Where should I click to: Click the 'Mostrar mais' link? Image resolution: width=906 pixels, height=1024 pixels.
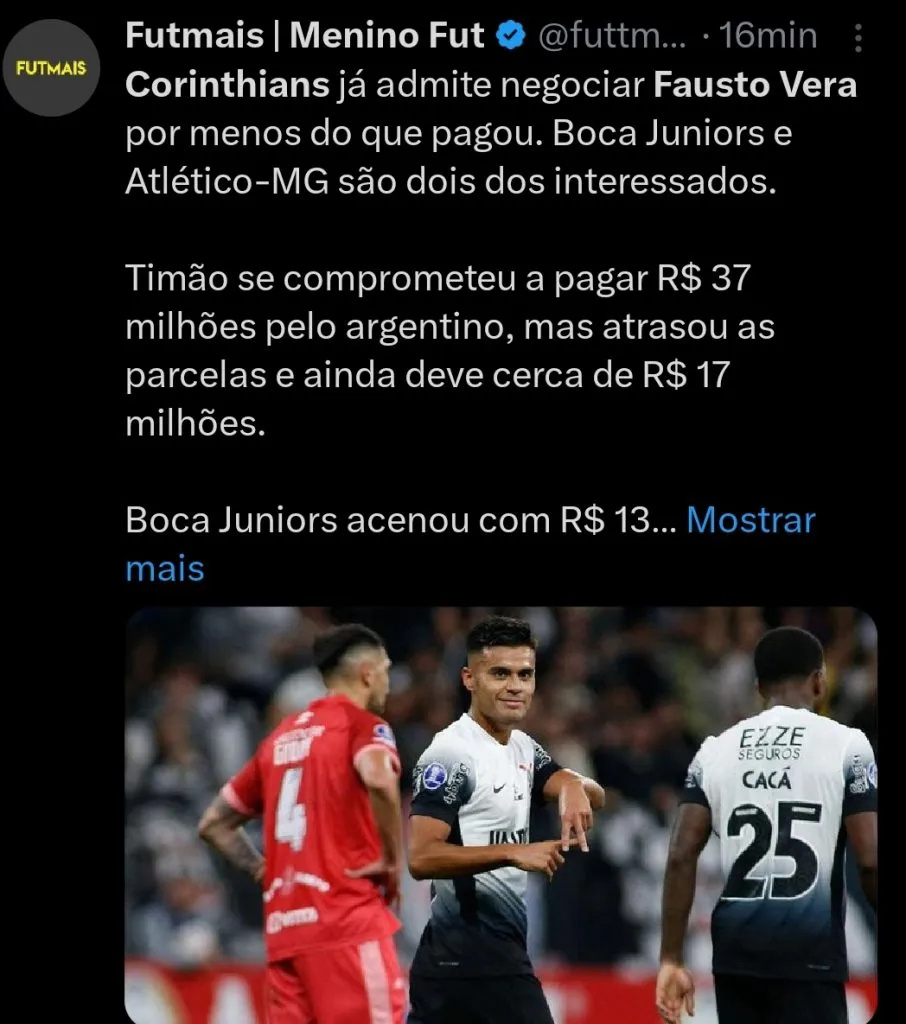click(x=750, y=520)
